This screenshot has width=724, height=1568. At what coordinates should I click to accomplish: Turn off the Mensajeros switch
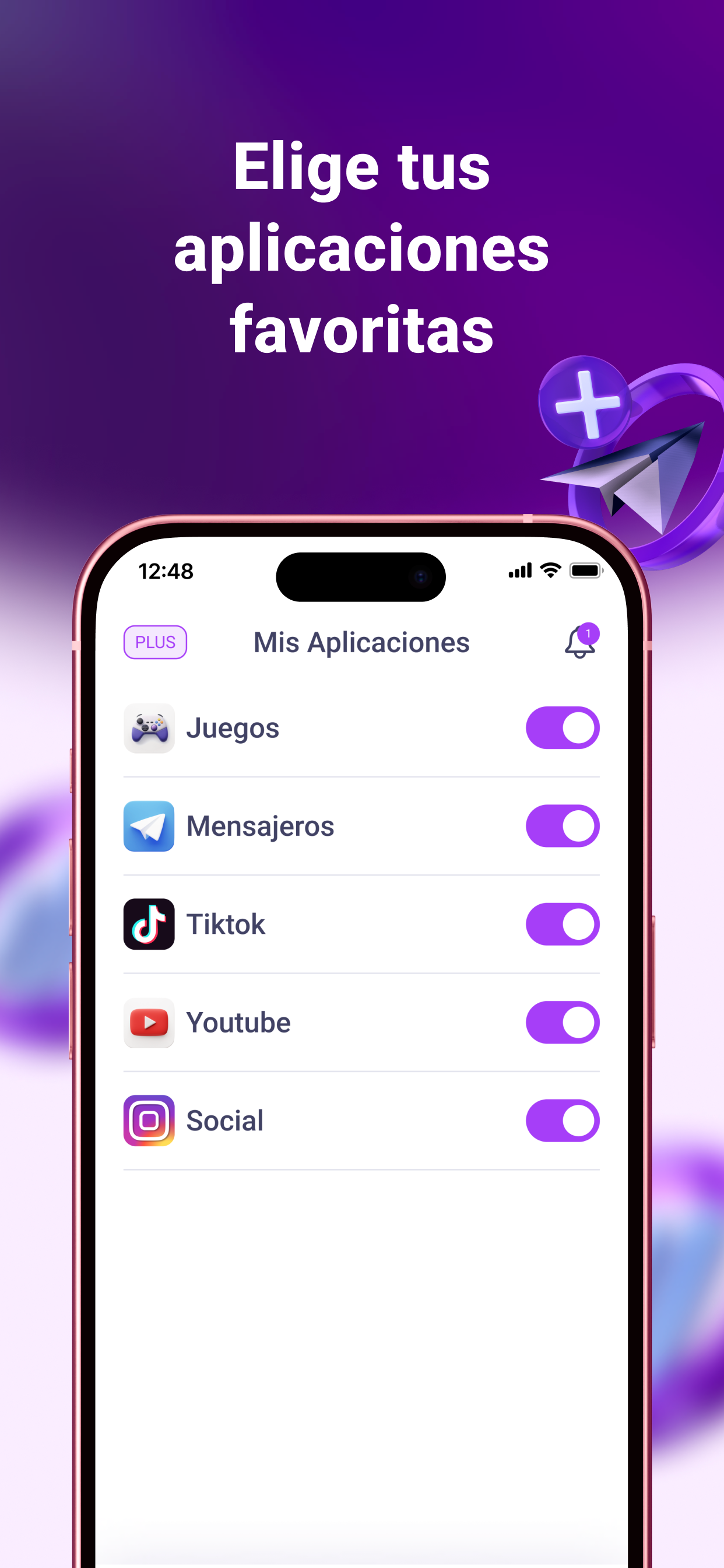562,826
